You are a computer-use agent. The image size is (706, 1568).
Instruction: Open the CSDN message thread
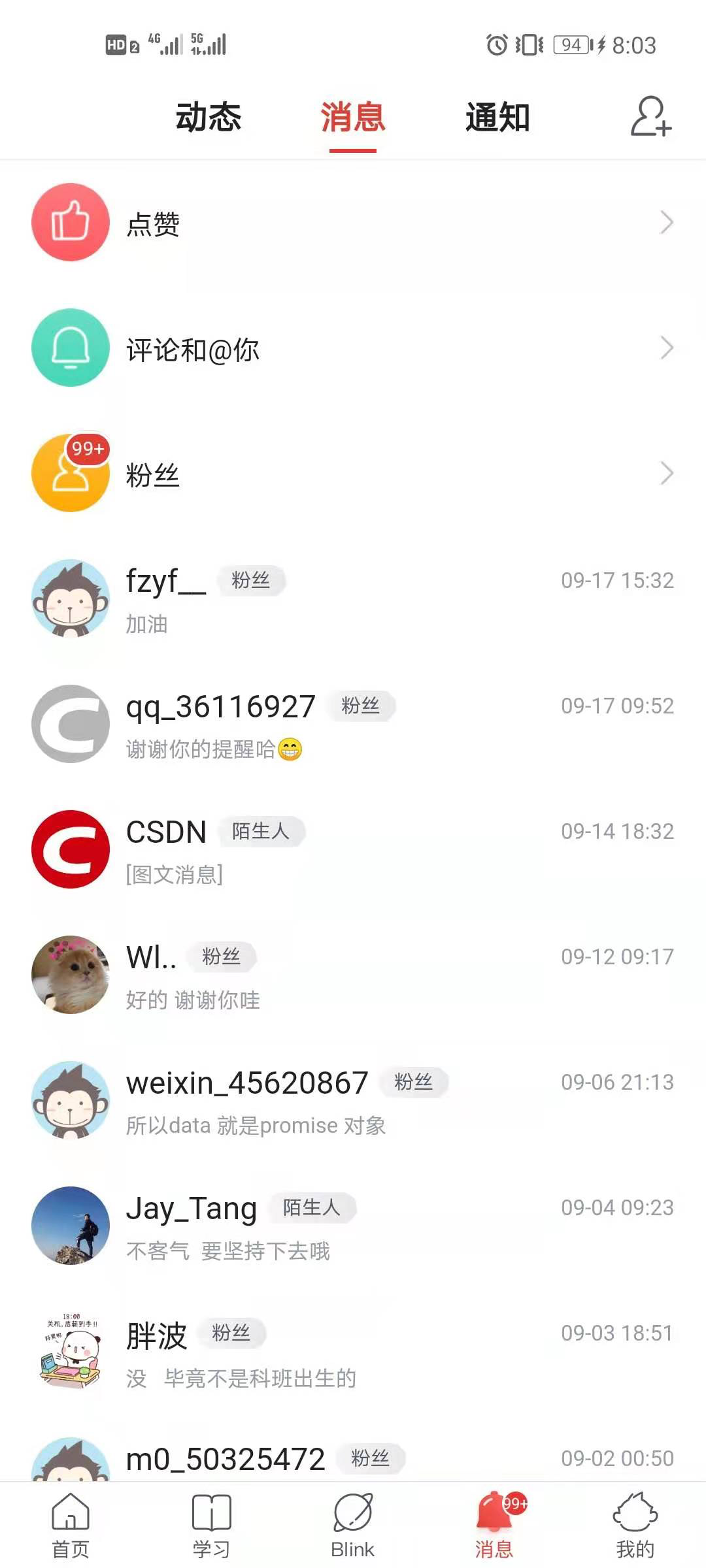[x=353, y=850]
